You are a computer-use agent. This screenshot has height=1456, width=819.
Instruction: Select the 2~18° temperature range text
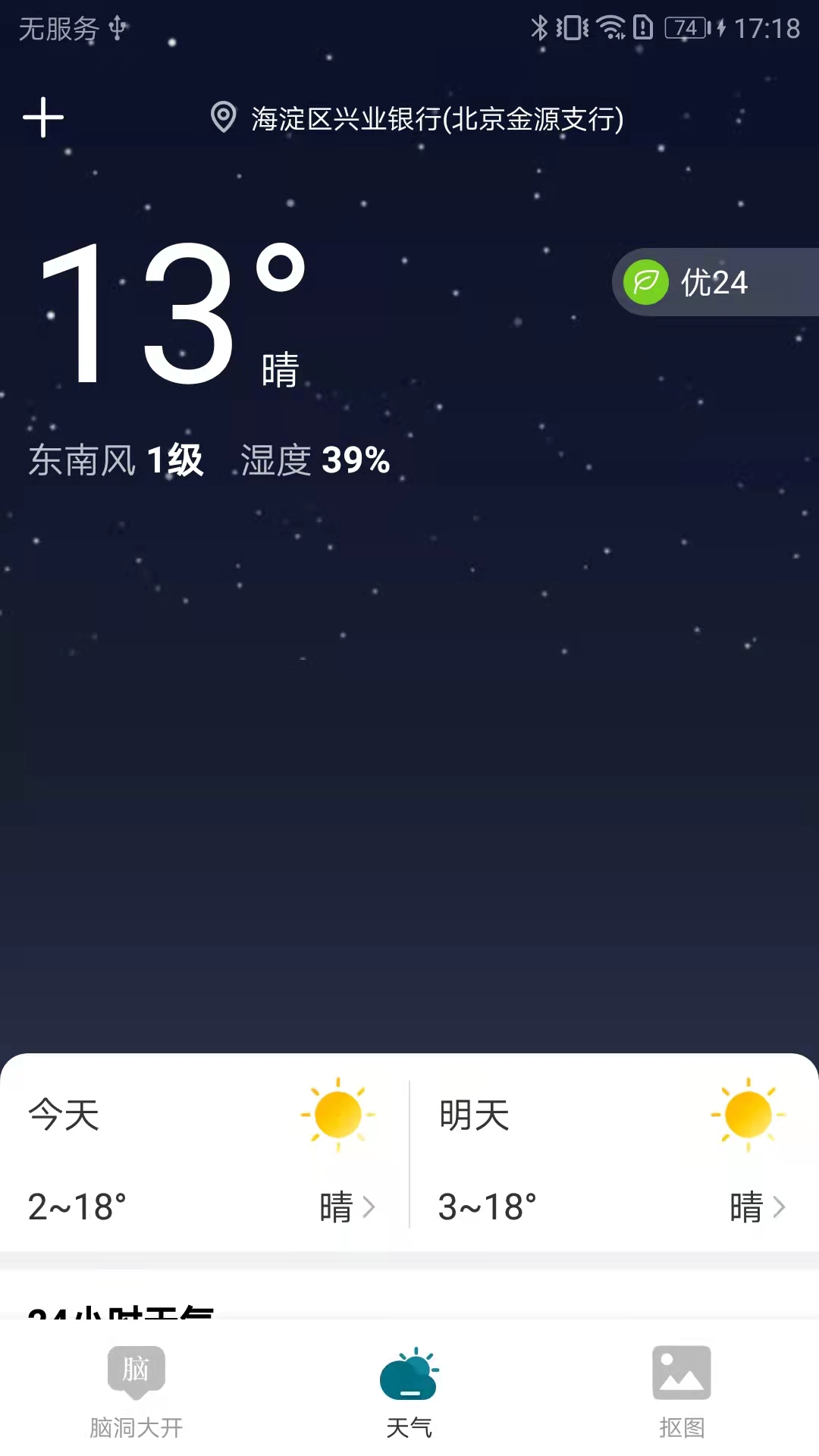77,1207
